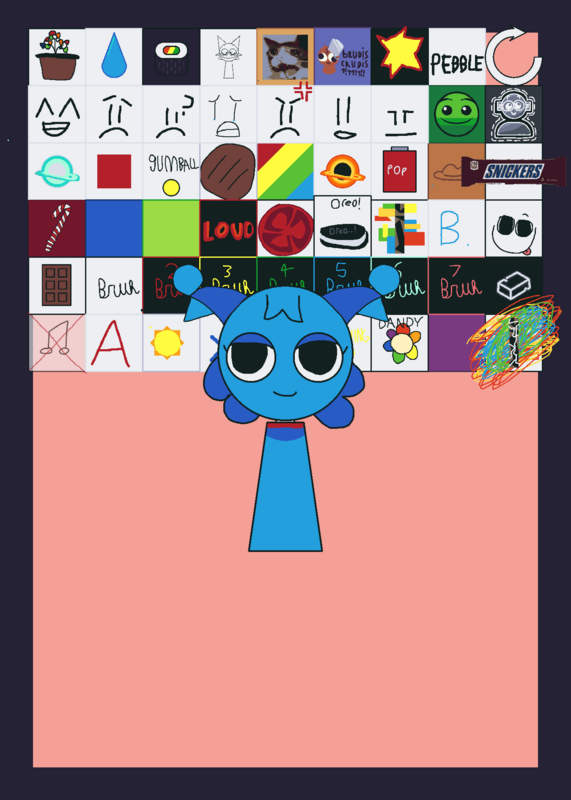Tap the PEBBLE tile
The height and width of the screenshot is (800, 571).
tap(457, 57)
